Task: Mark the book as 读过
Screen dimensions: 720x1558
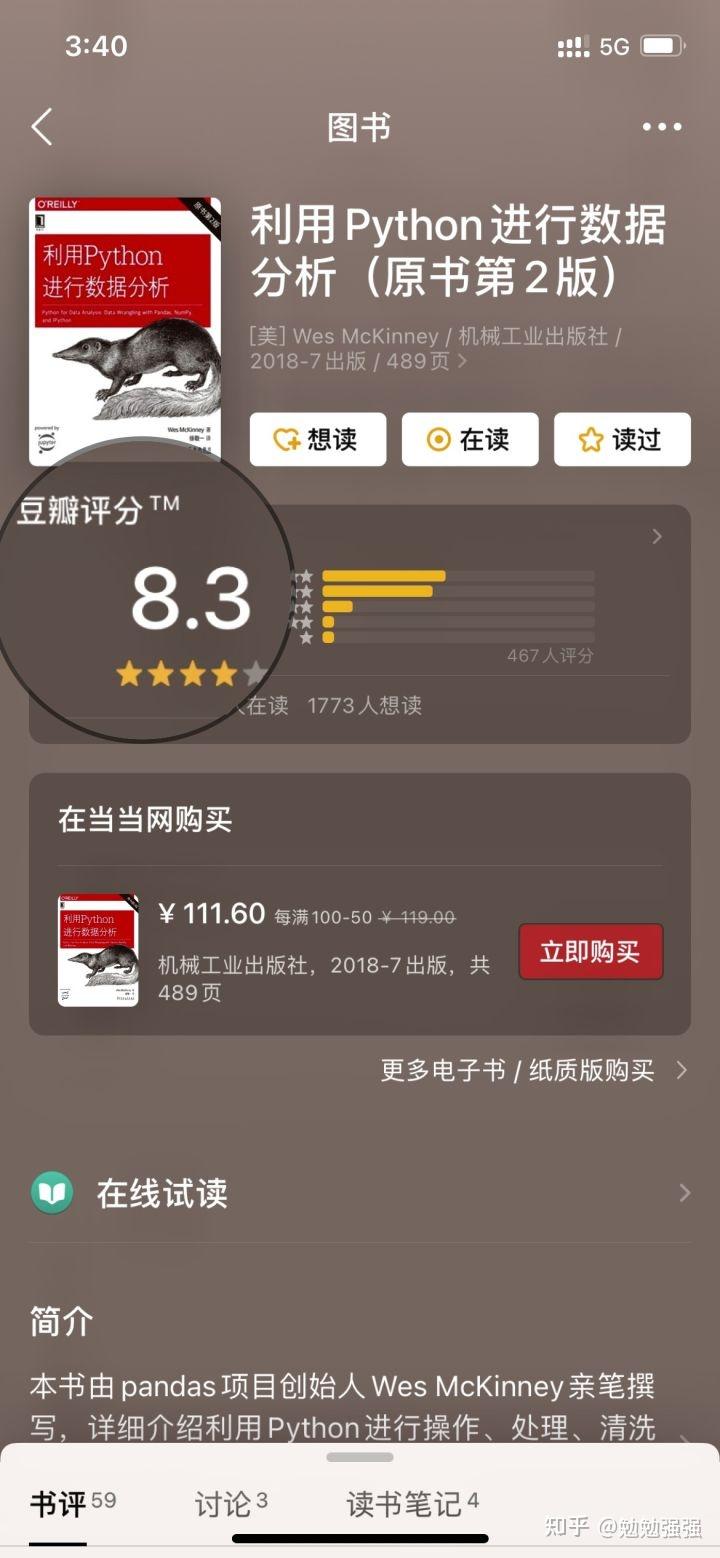Action: (x=622, y=439)
